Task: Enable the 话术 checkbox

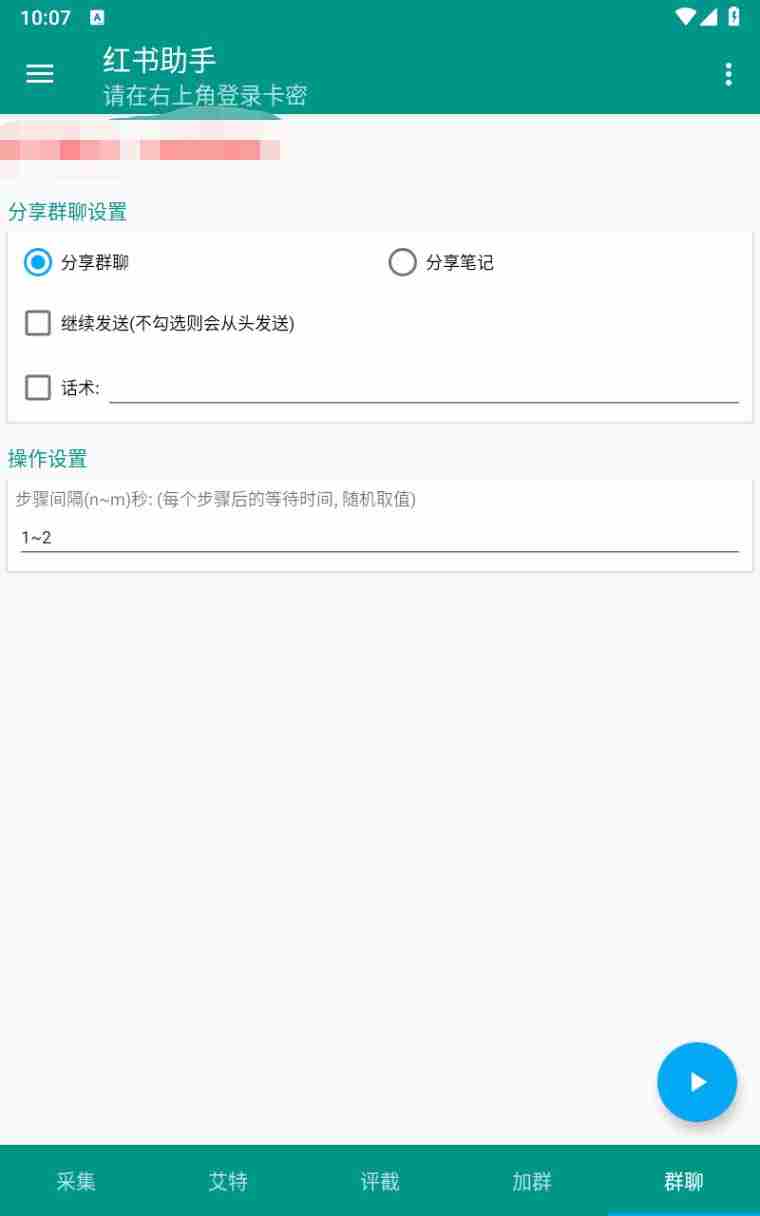Action: [38, 387]
